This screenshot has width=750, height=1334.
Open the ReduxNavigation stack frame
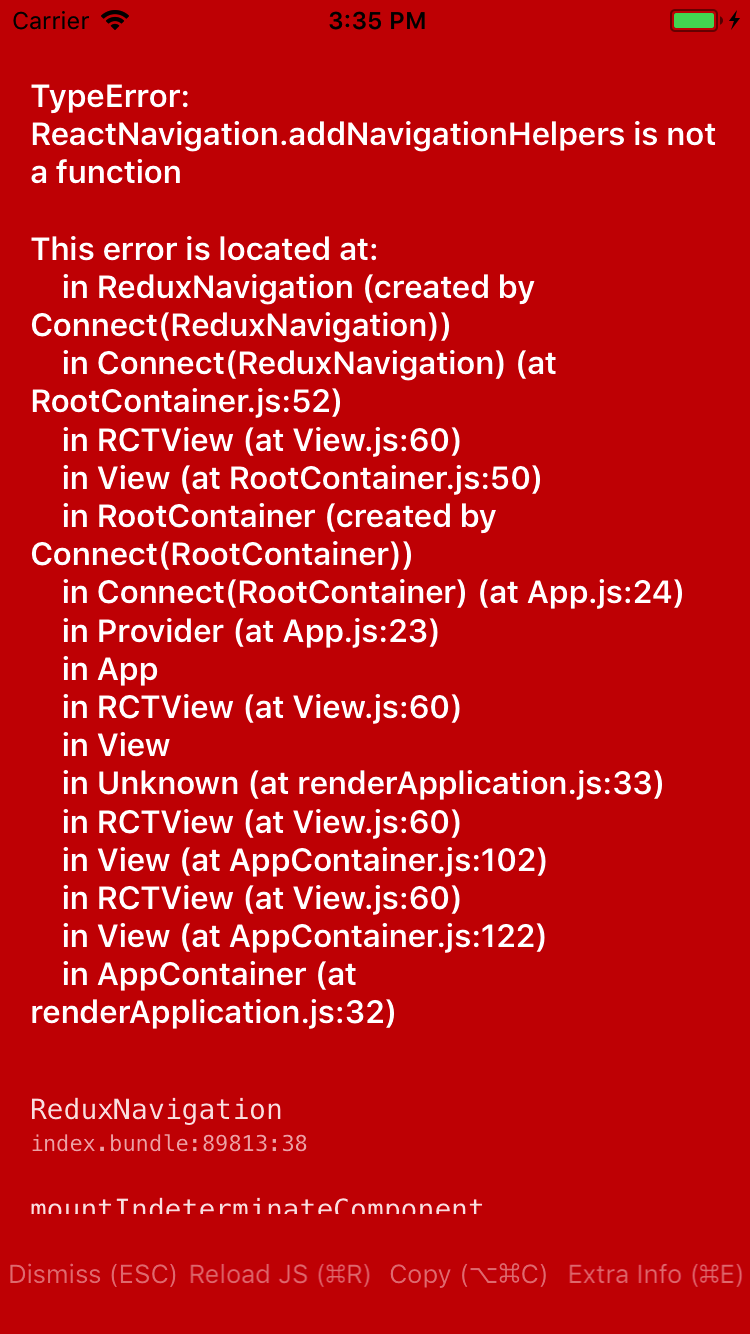click(x=156, y=1108)
